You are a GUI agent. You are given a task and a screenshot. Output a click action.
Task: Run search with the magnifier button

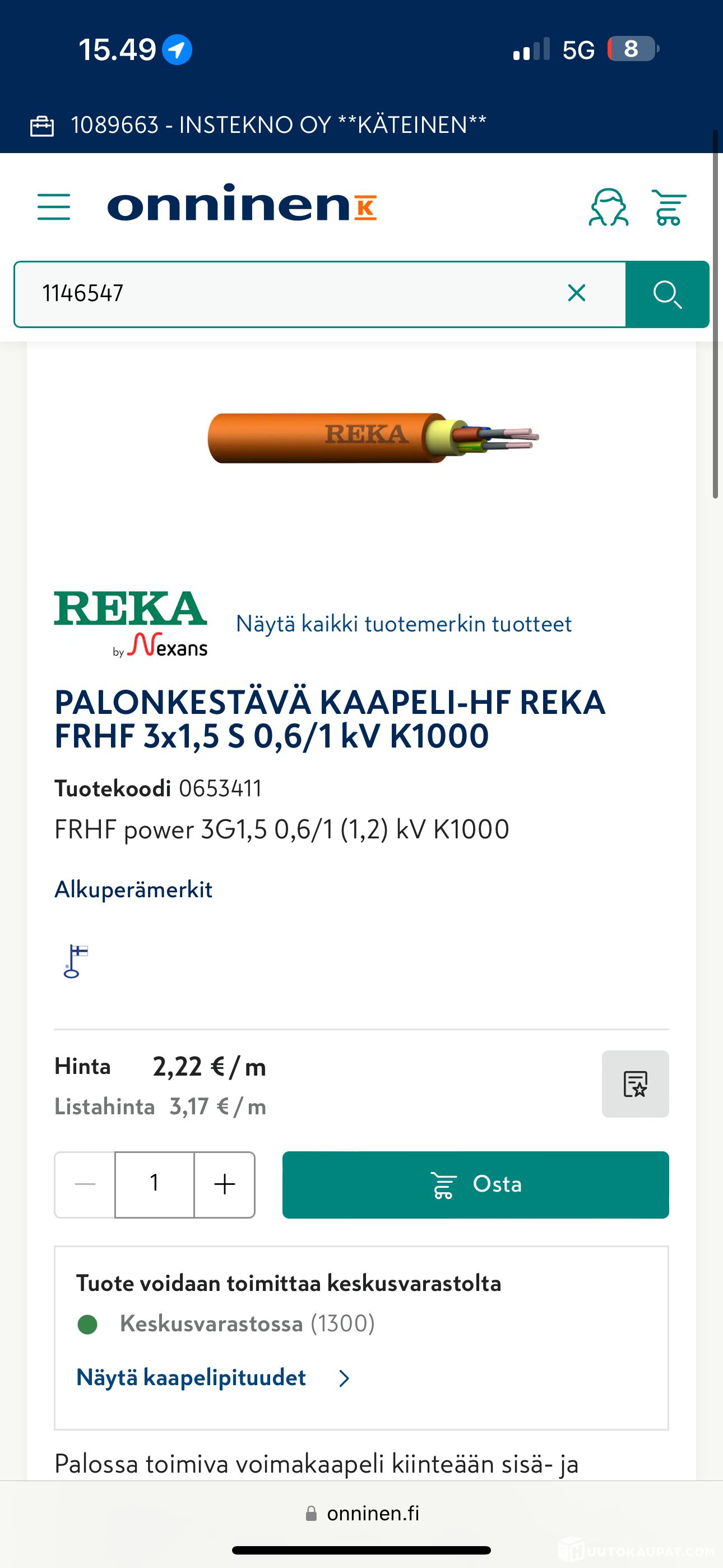point(667,294)
